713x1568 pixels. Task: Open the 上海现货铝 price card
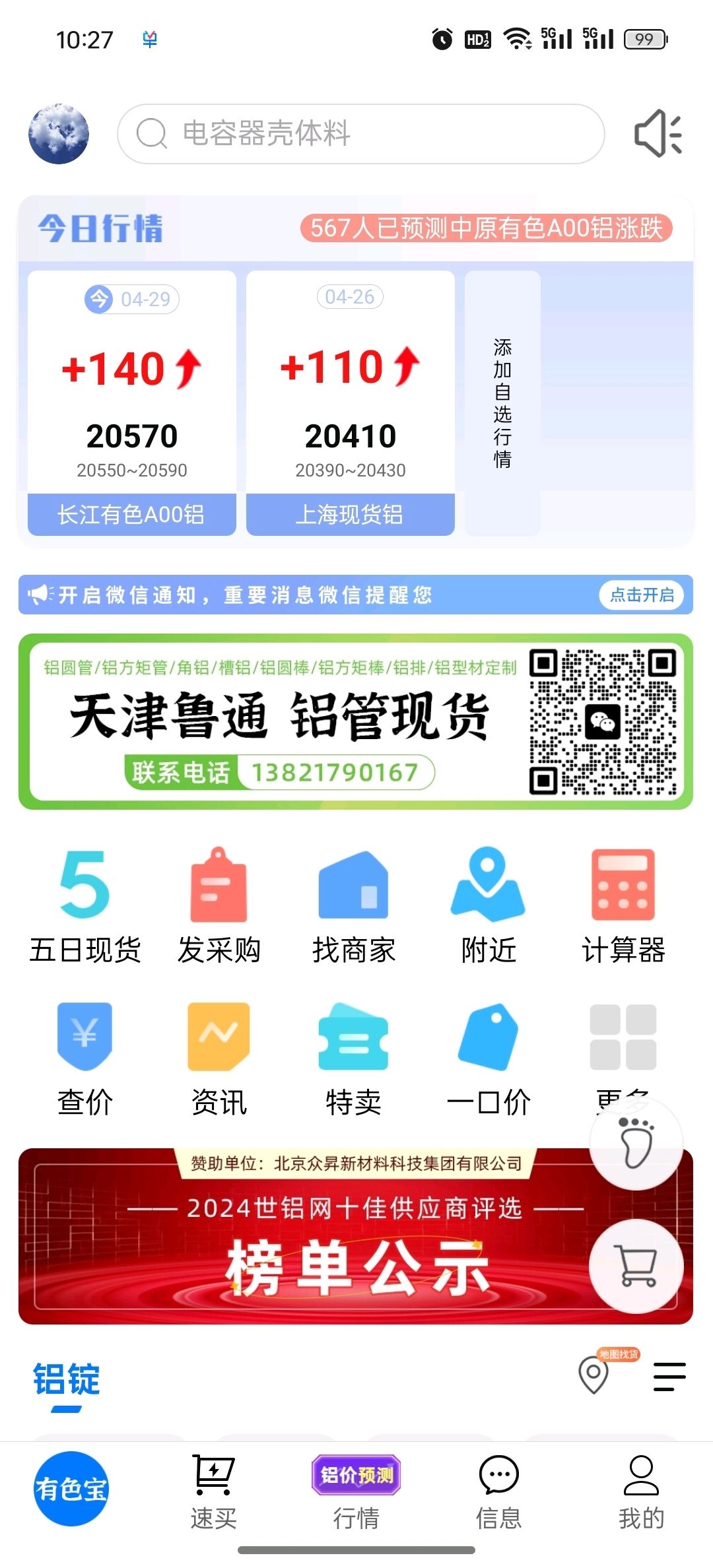[x=351, y=403]
